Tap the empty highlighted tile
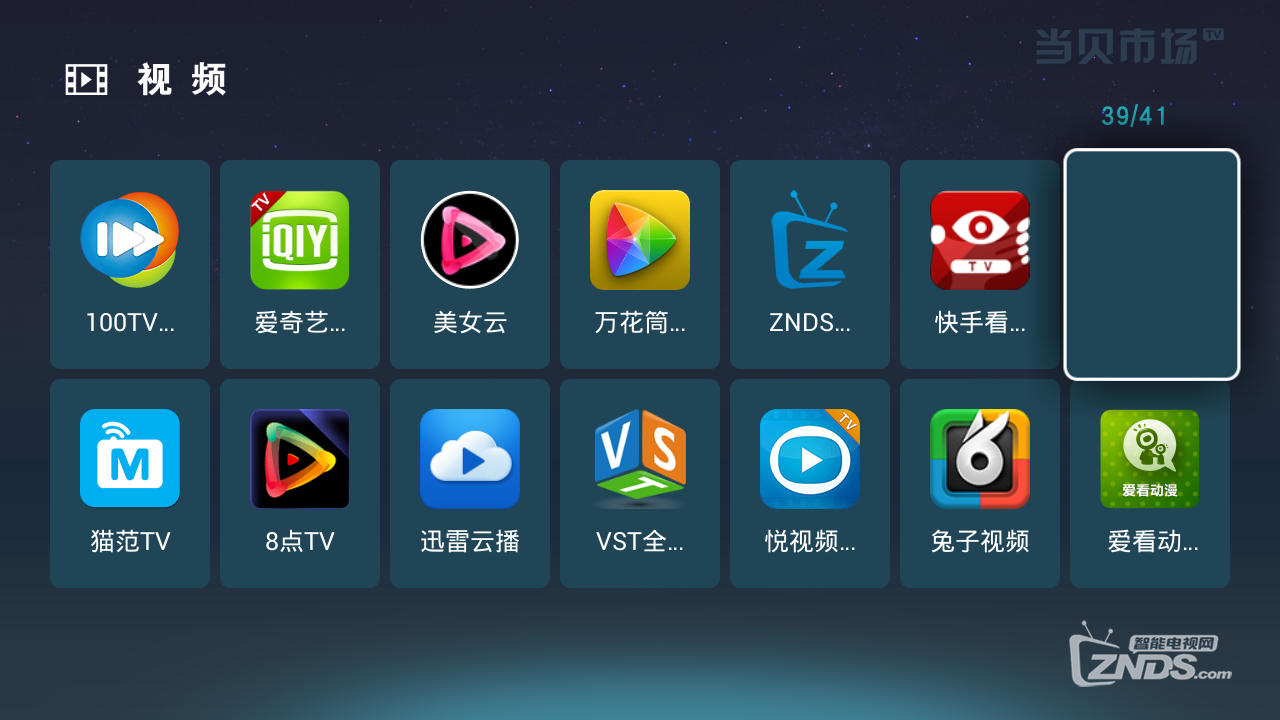 coord(1151,264)
